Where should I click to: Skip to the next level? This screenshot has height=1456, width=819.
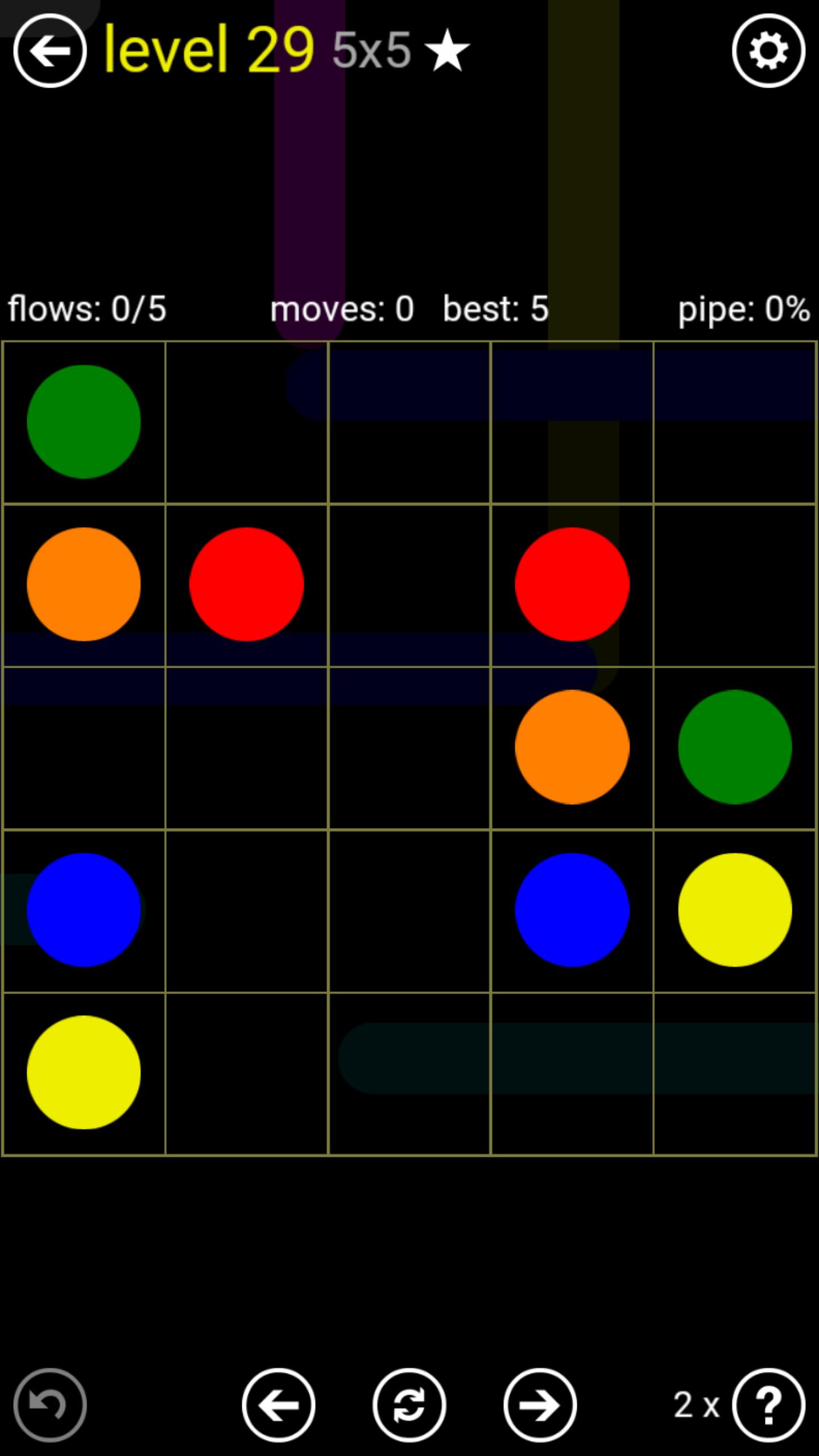(540, 1405)
